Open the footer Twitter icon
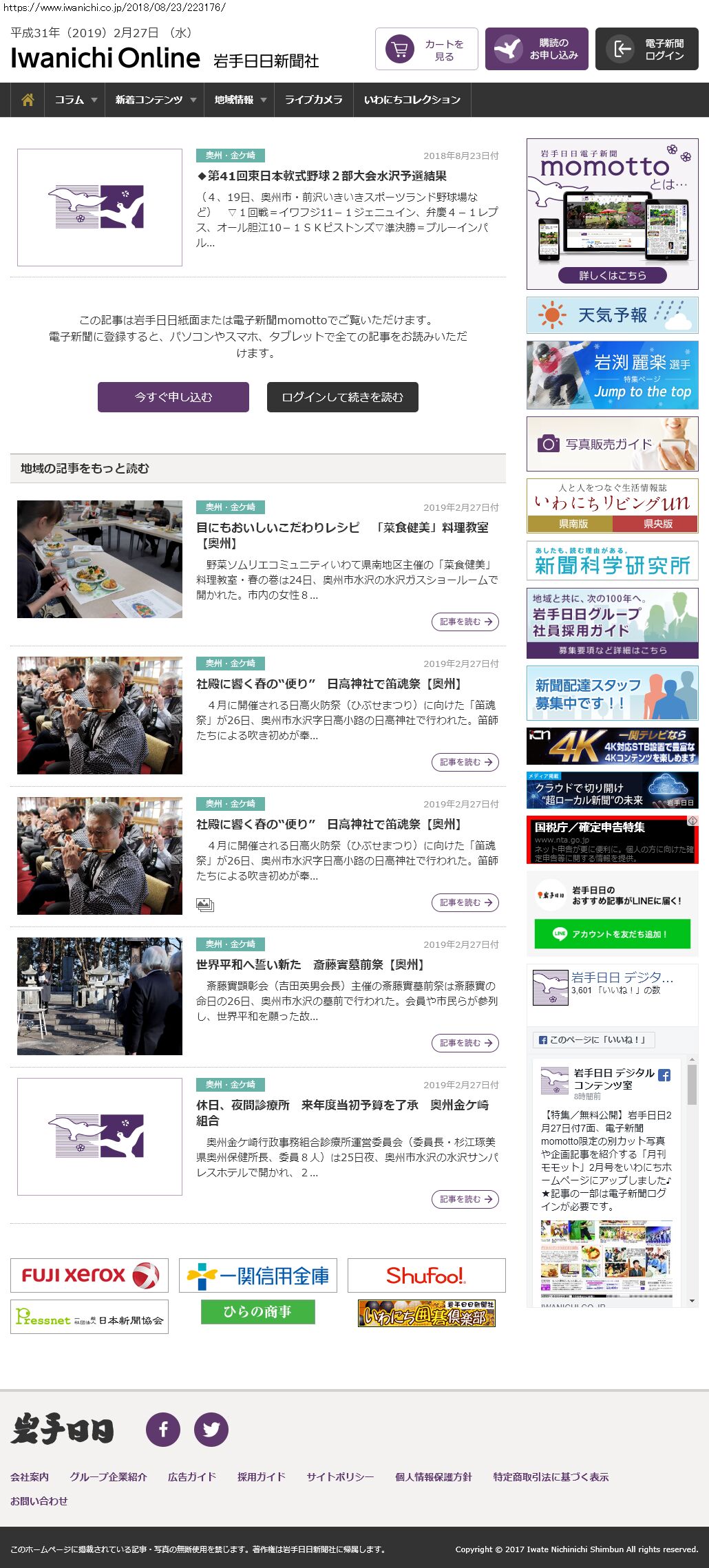 211,1429
